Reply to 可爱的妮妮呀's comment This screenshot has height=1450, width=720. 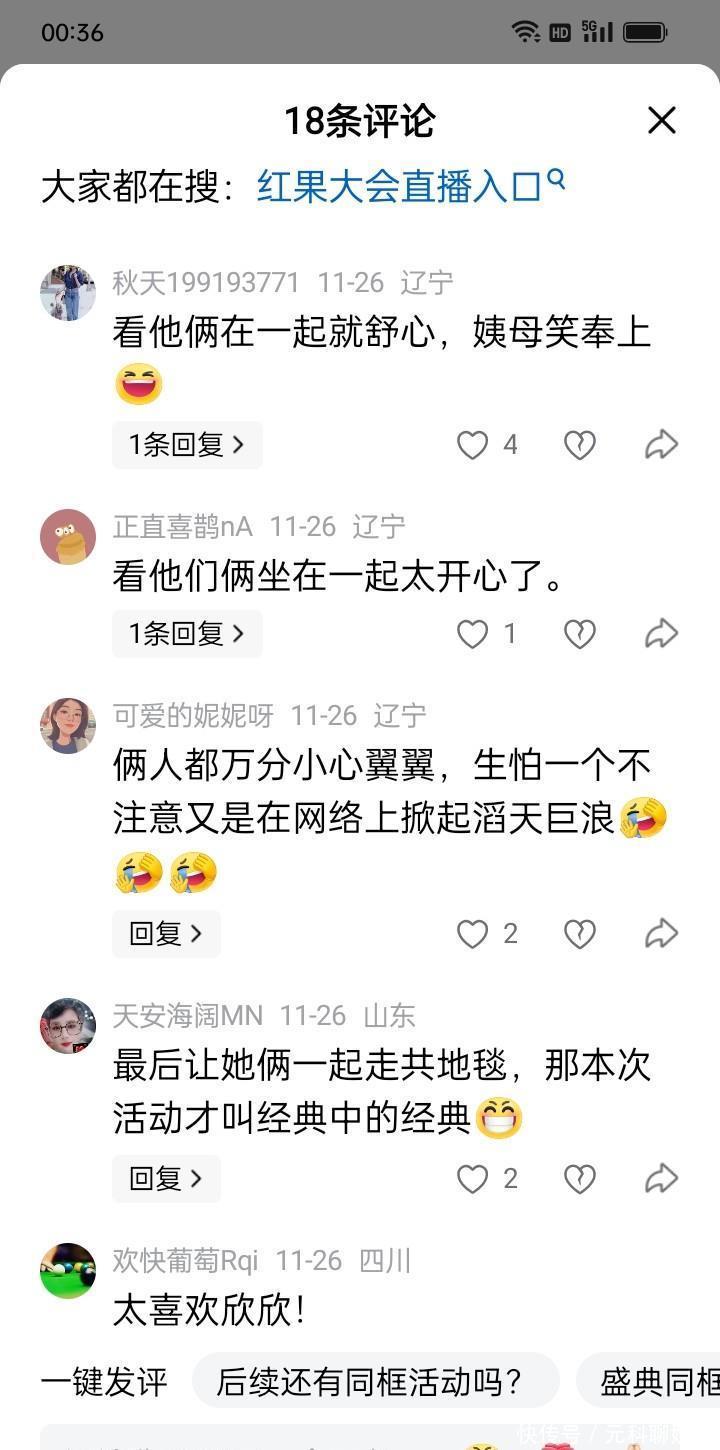tap(166, 933)
